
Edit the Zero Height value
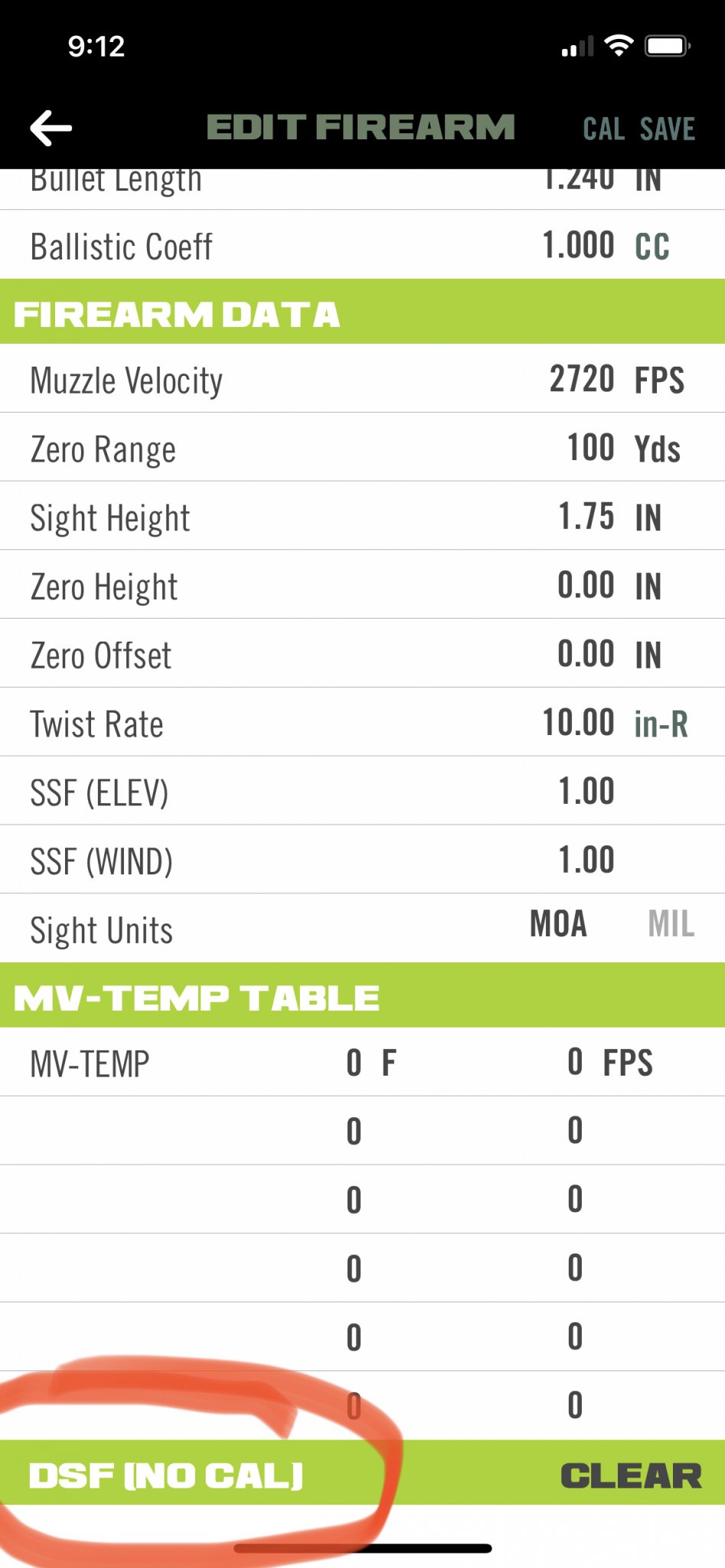(586, 586)
